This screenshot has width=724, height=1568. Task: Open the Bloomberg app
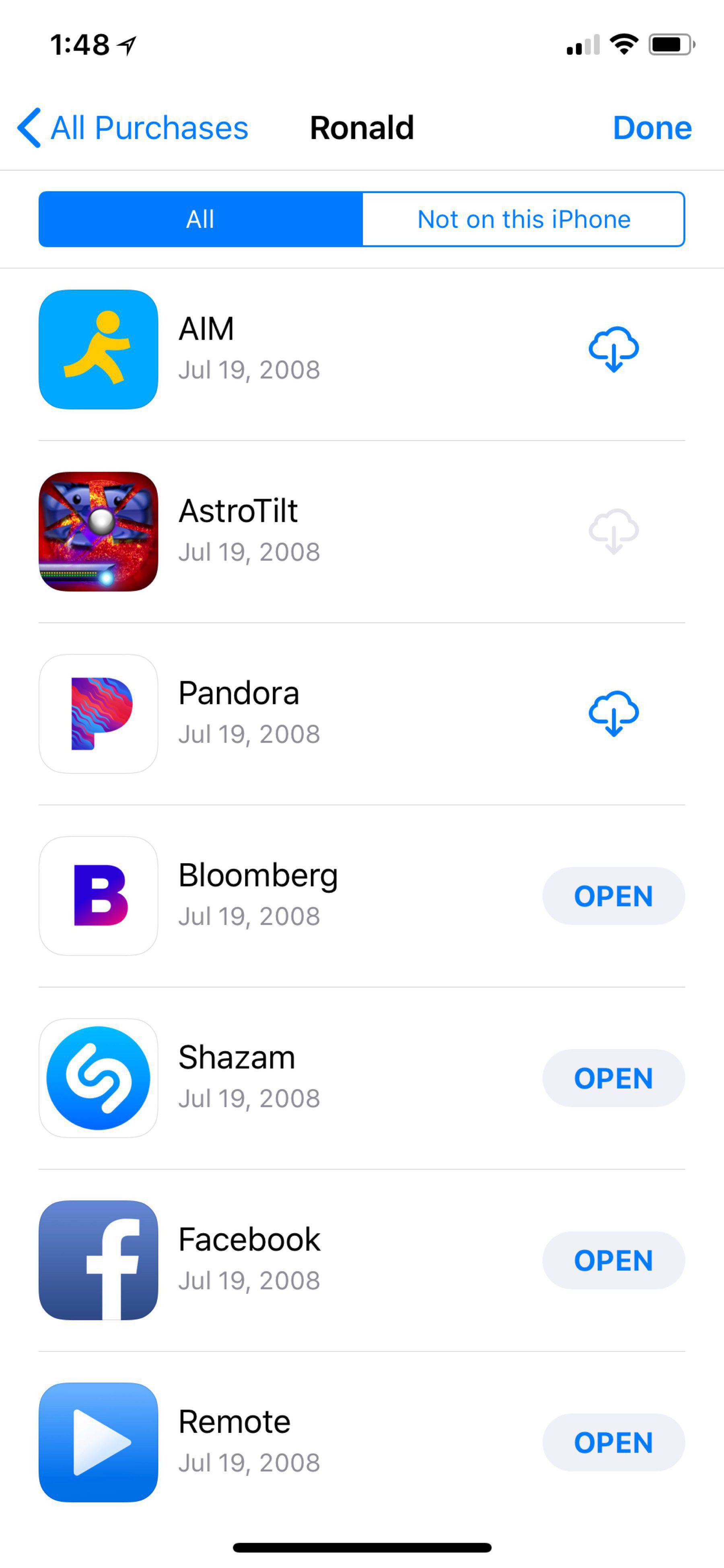pos(613,896)
